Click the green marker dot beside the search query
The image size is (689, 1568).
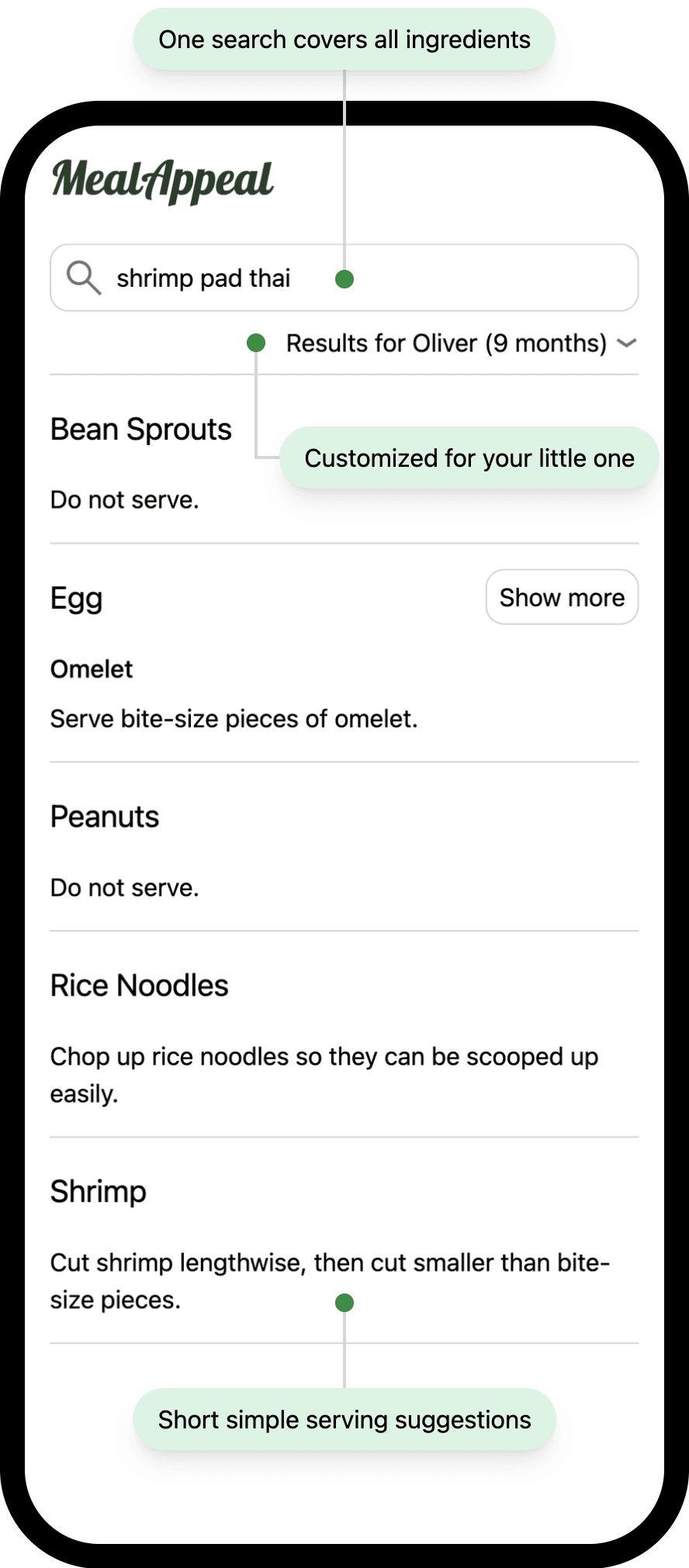point(344,278)
